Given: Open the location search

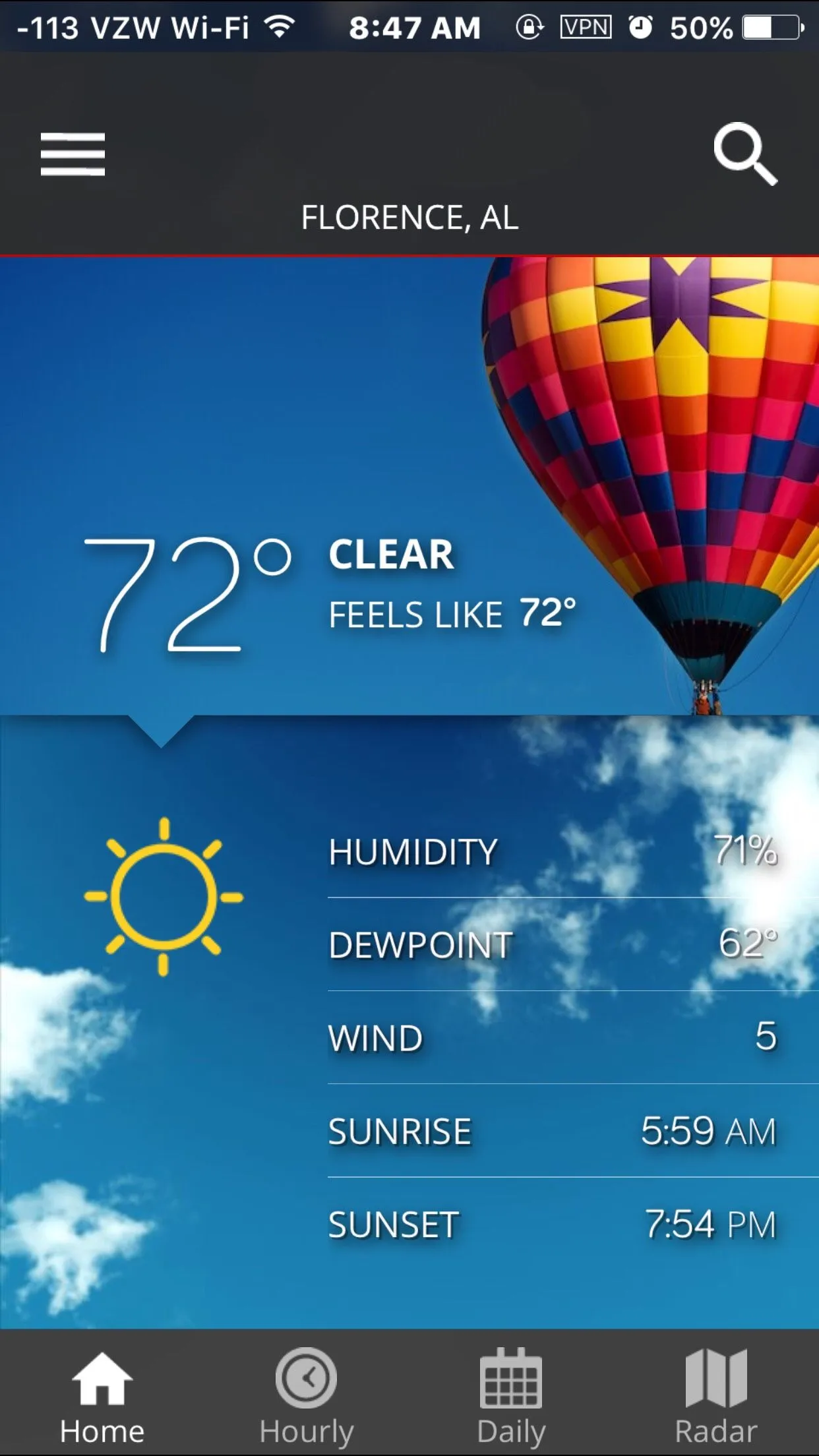Looking at the screenshot, I should (x=744, y=154).
